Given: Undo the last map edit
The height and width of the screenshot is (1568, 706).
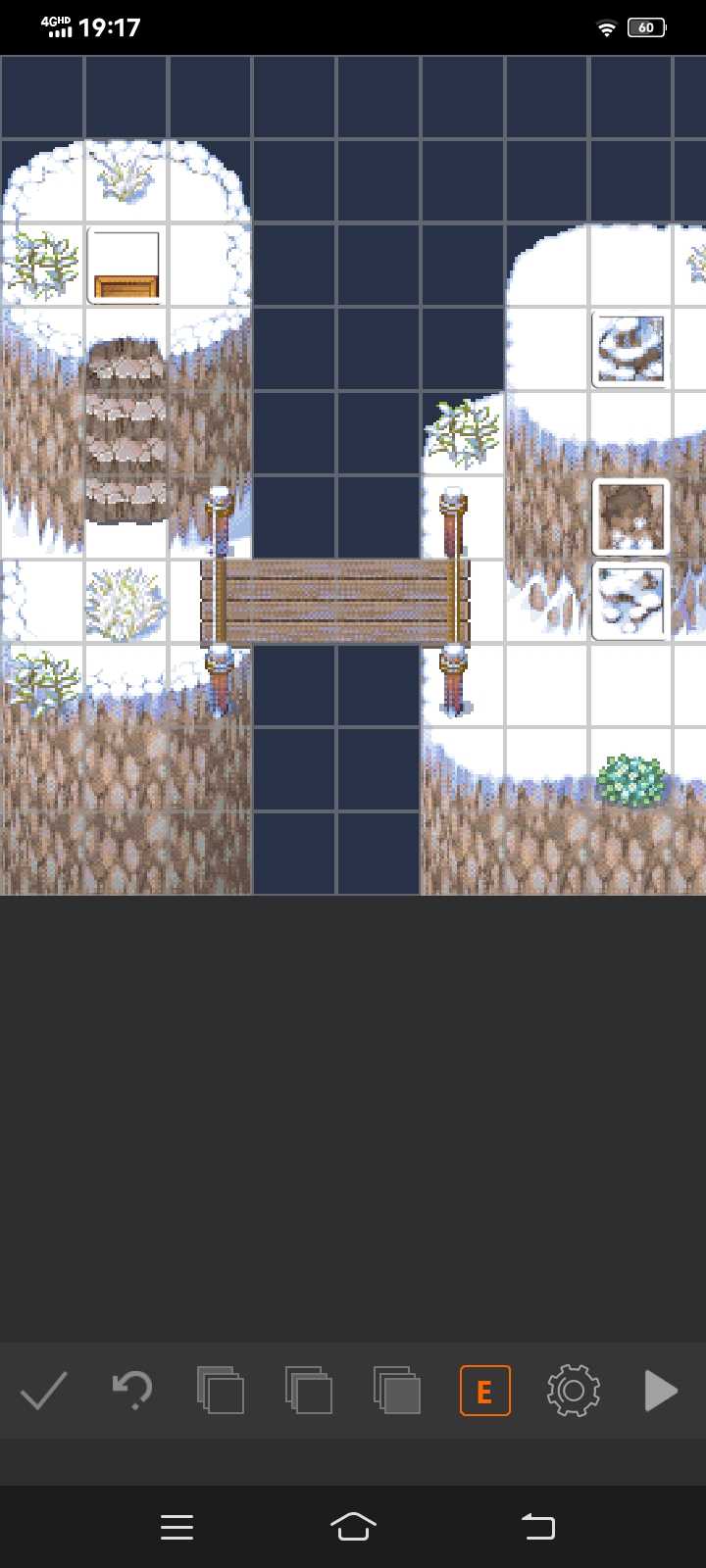Looking at the screenshot, I should tap(132, 1391).
